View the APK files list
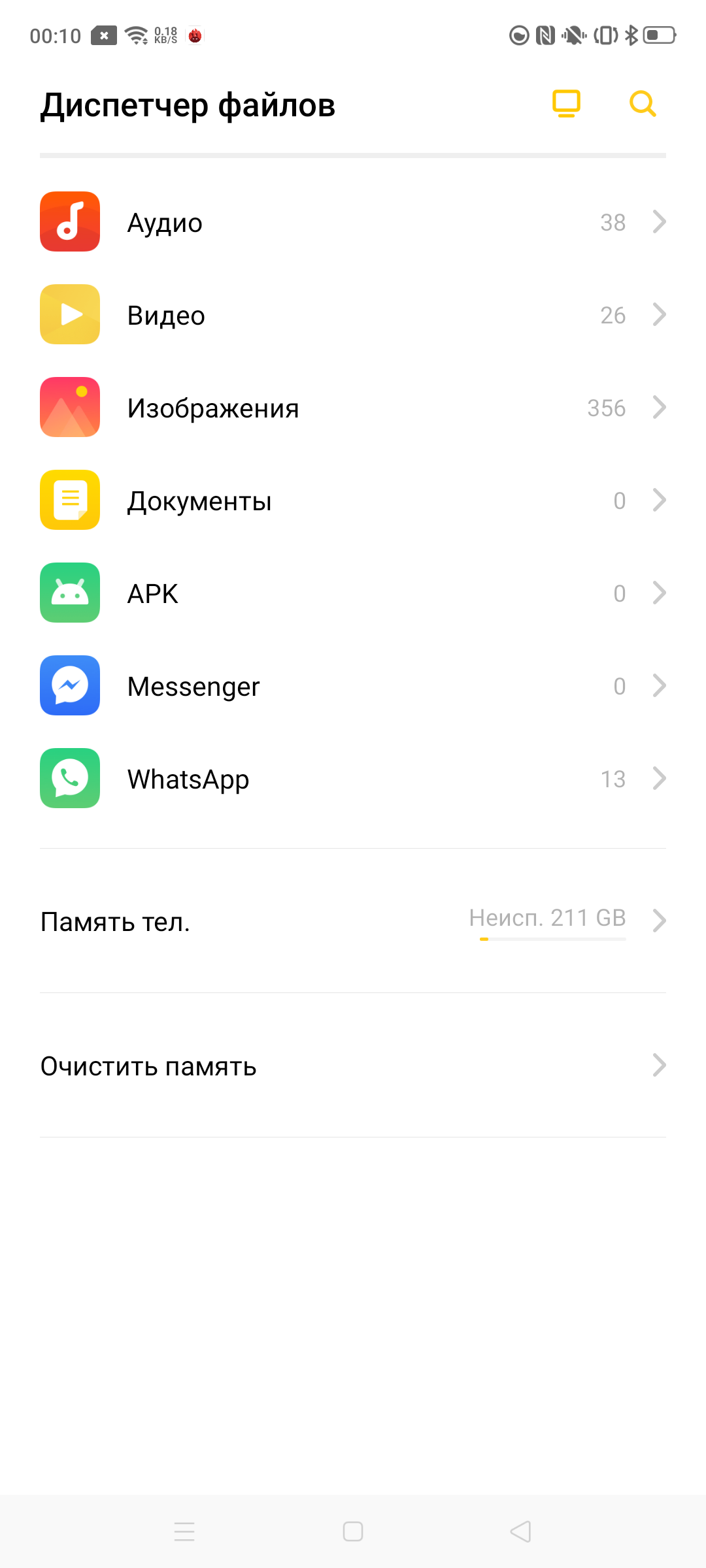Viewport: 706px width, 1568px height. [x=353, y=593]
